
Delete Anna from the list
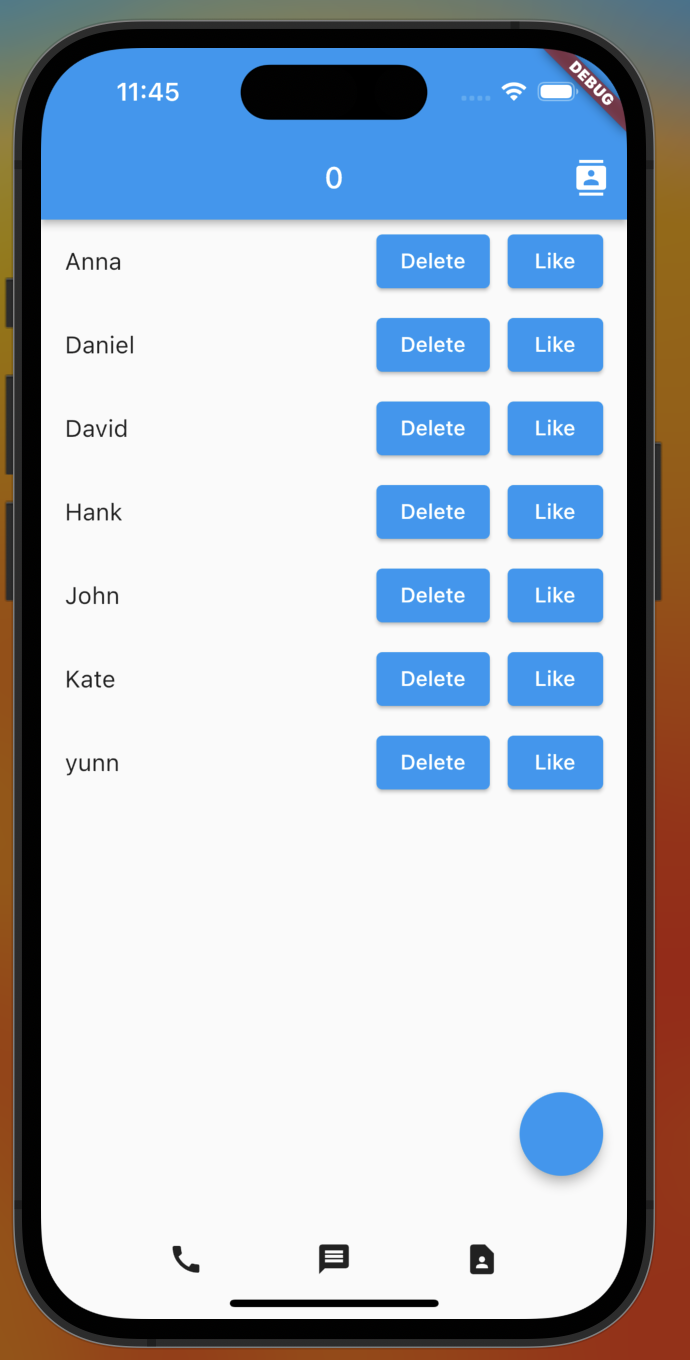click(433, 261)
